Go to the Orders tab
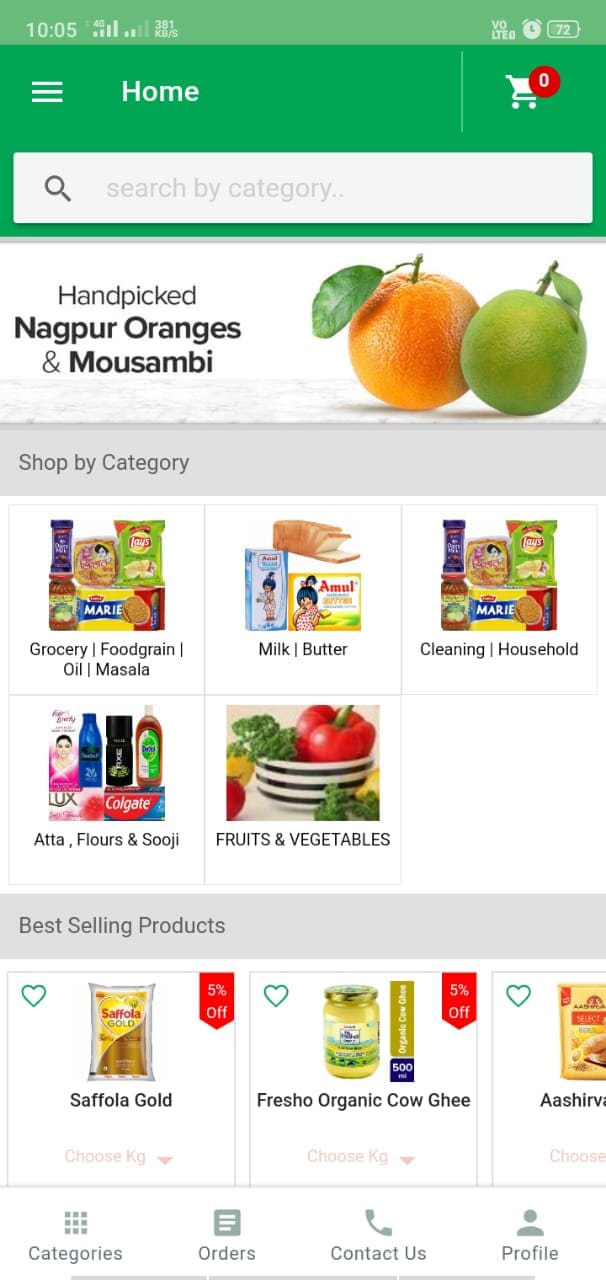The width and height of the screenshot is (606, 1280). click(227, 1235)
